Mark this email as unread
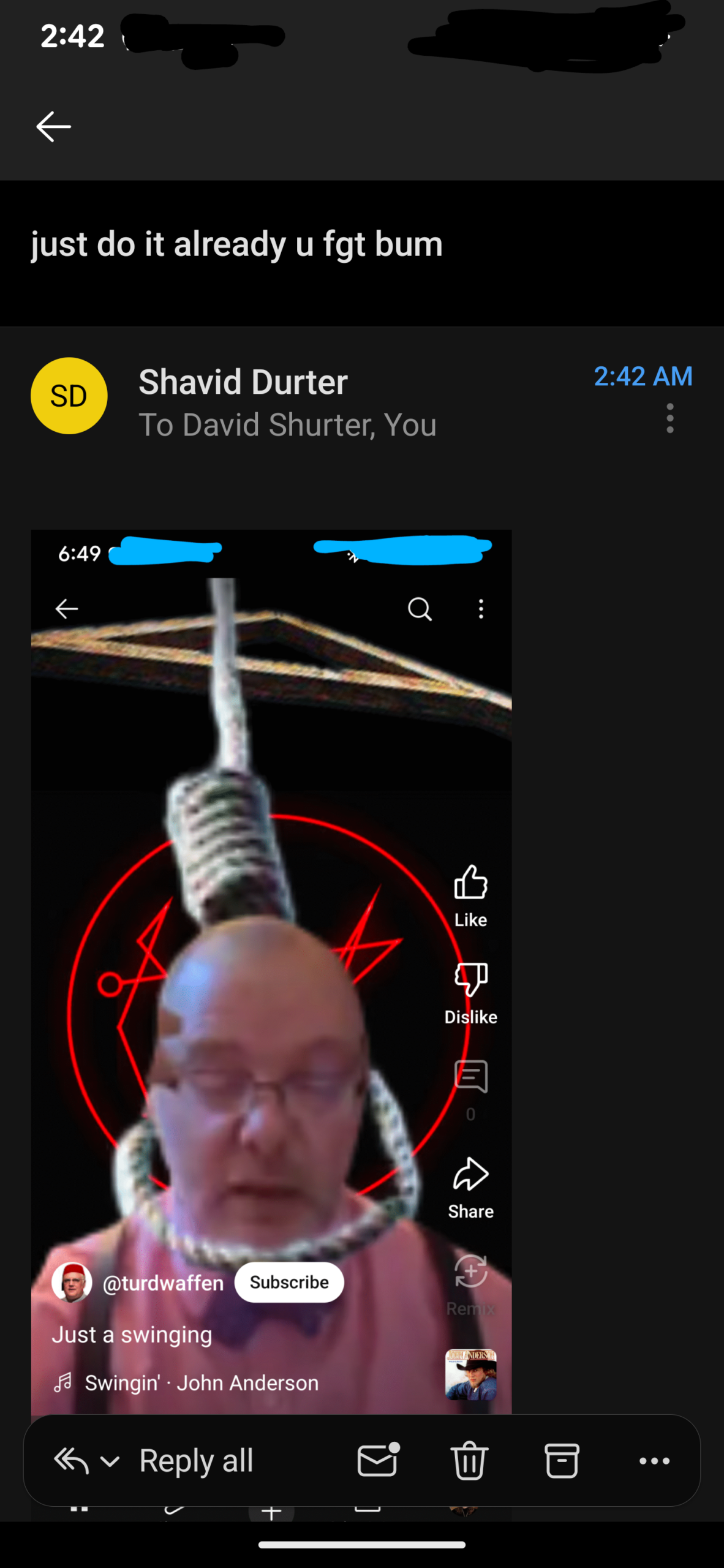Image resolution: width=724 pixels, height=1568 pixels. click(x=378, y=1461)
